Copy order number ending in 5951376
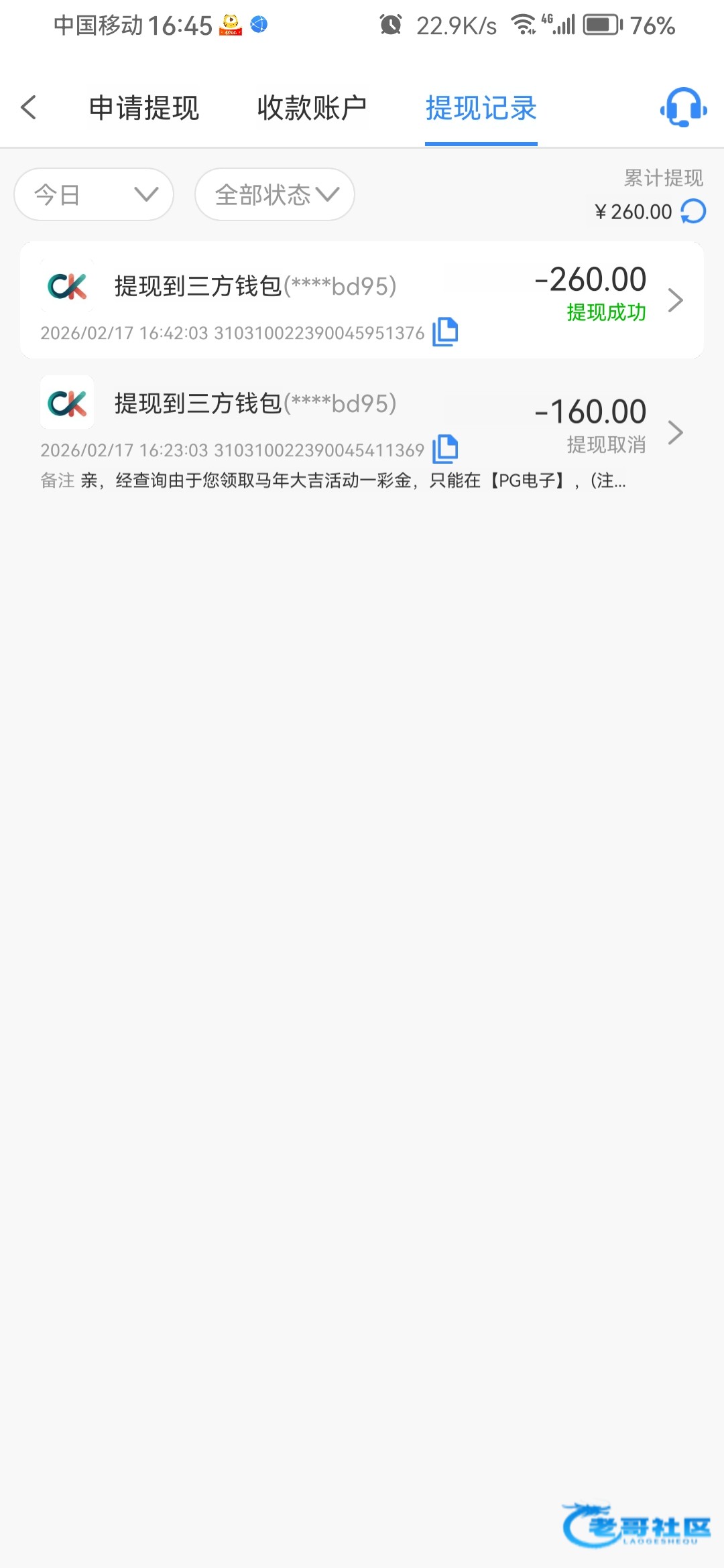The image size is (724, 1568). (x=445, y=332)
